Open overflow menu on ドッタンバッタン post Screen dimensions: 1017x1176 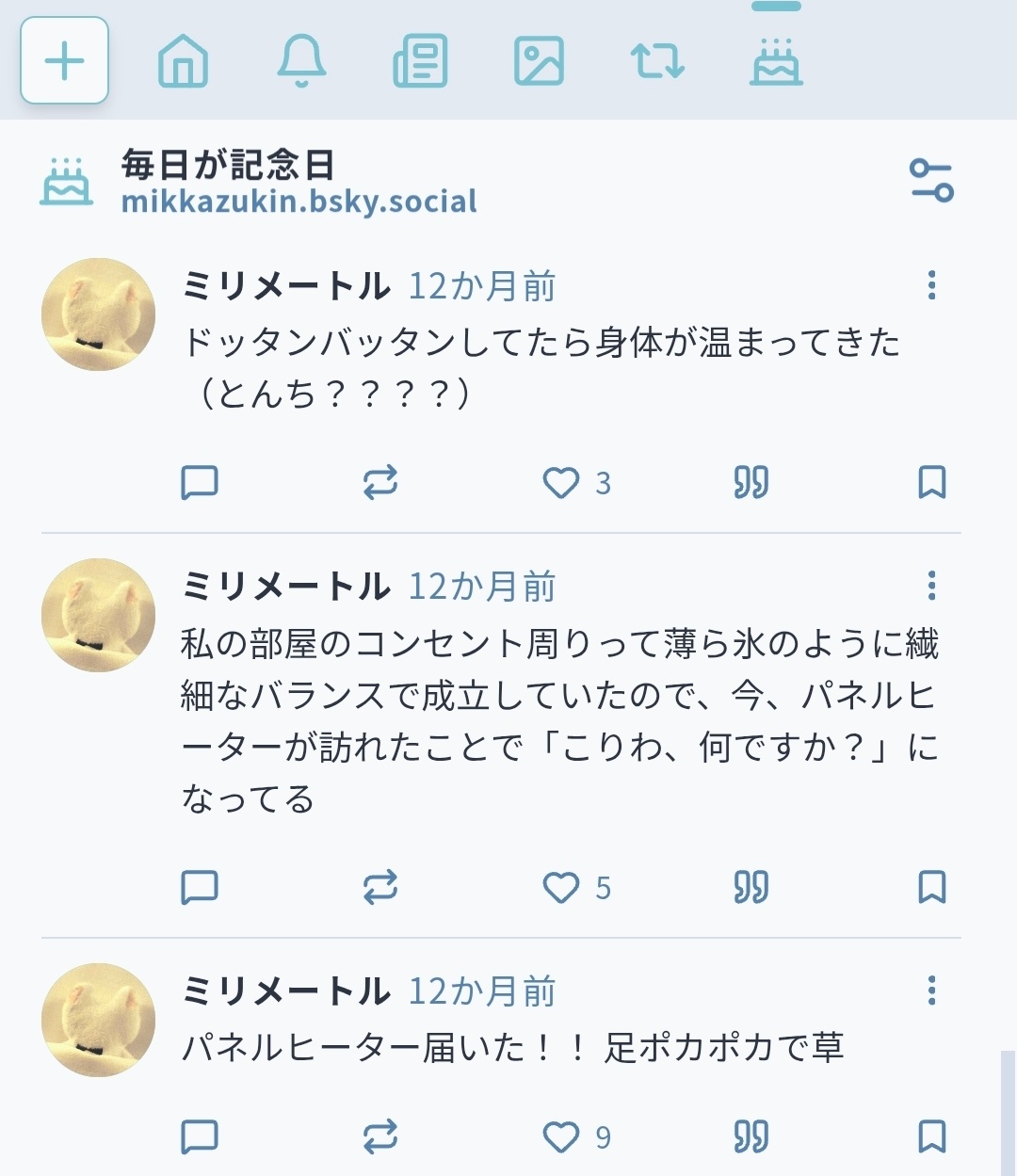931,285
